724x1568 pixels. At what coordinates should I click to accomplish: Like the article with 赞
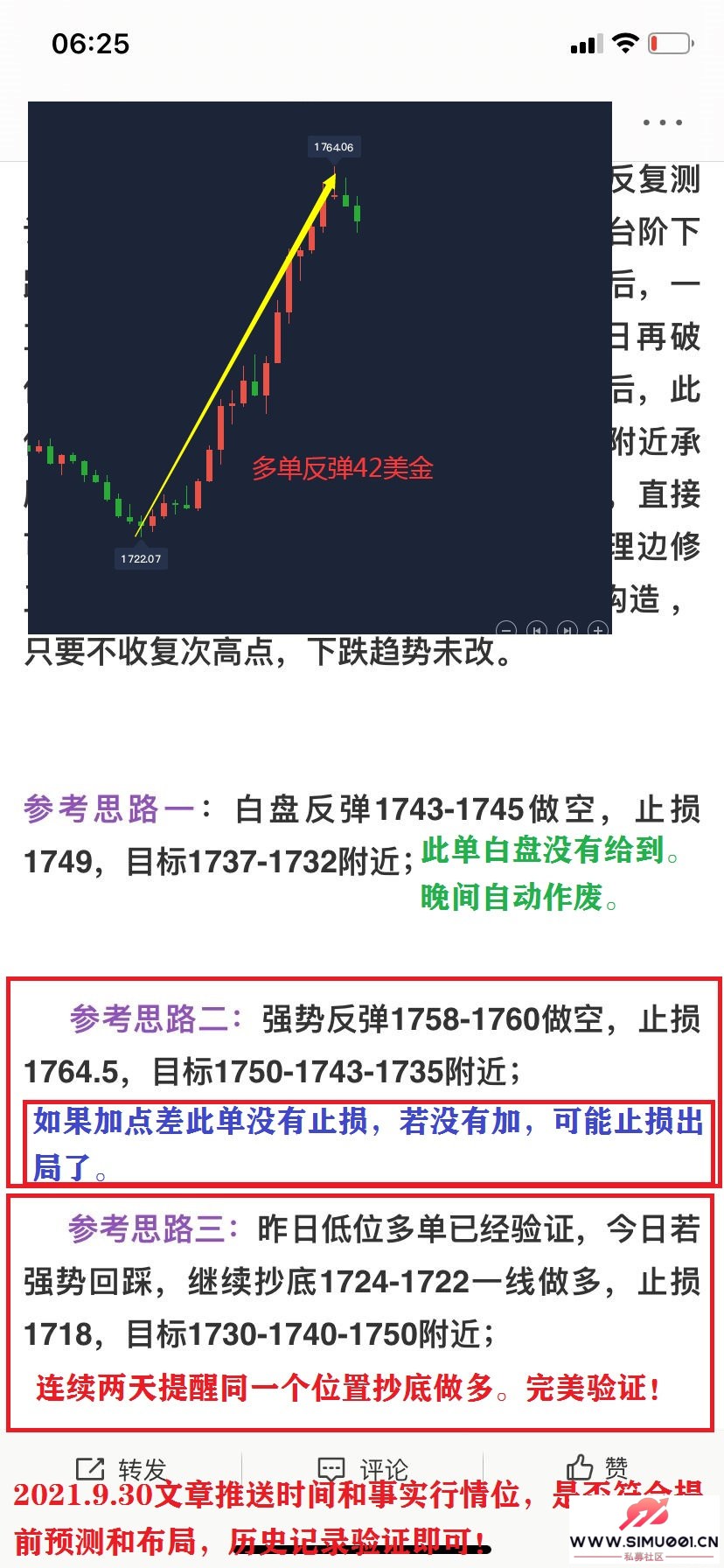(x=597, y=1466)
